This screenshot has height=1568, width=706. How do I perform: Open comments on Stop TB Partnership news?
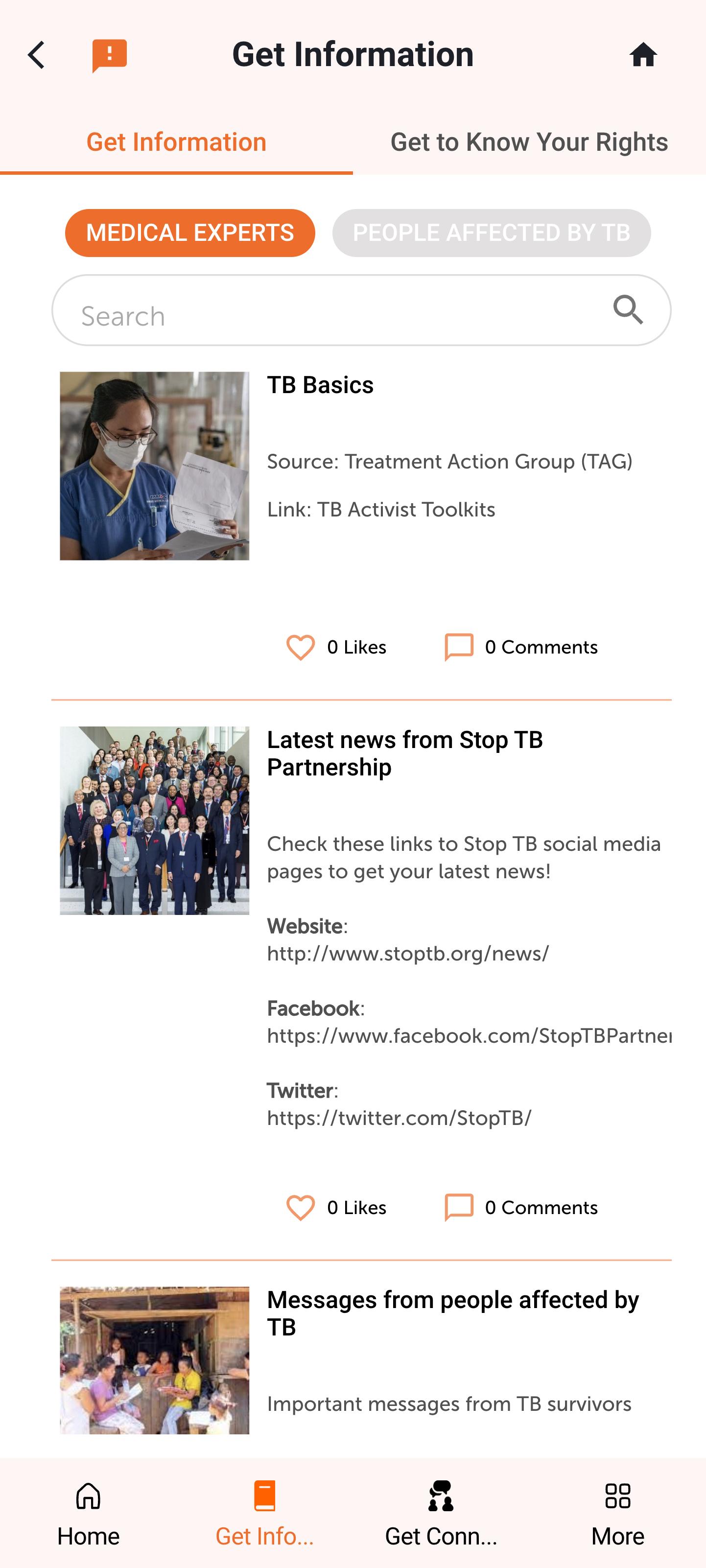[x=459, y=1208]
